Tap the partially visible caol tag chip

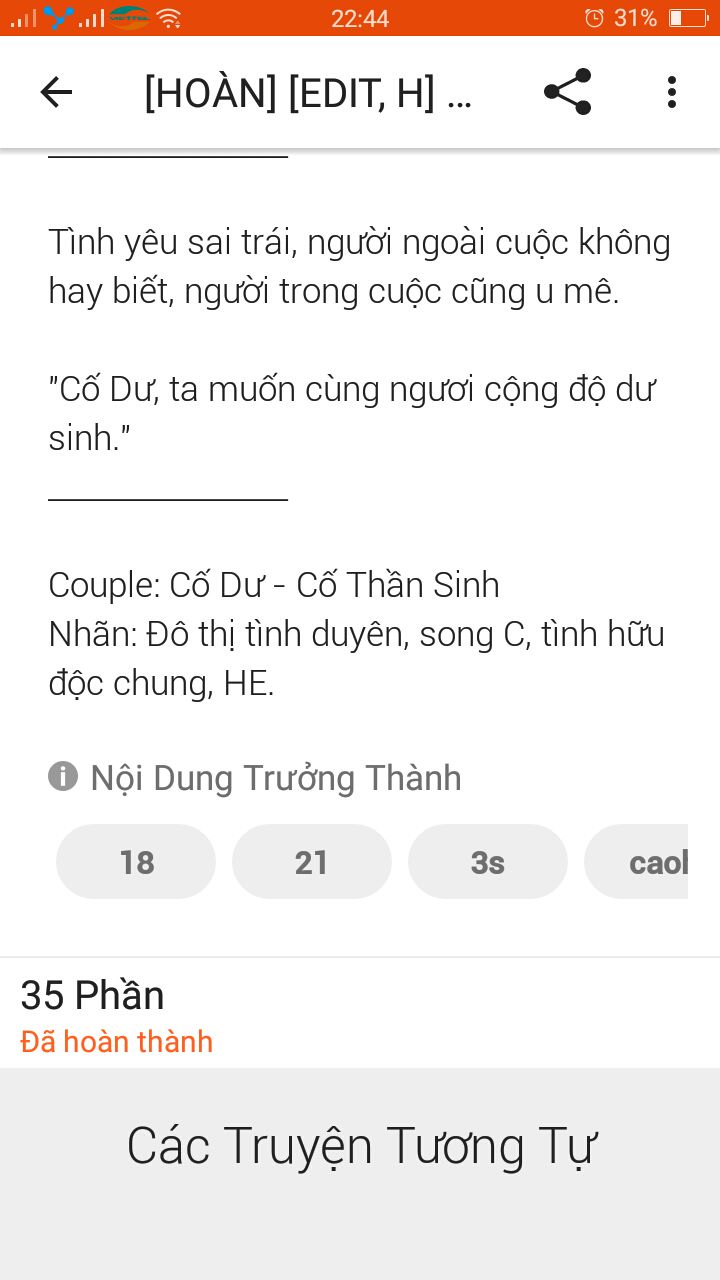tap(640, 862)
